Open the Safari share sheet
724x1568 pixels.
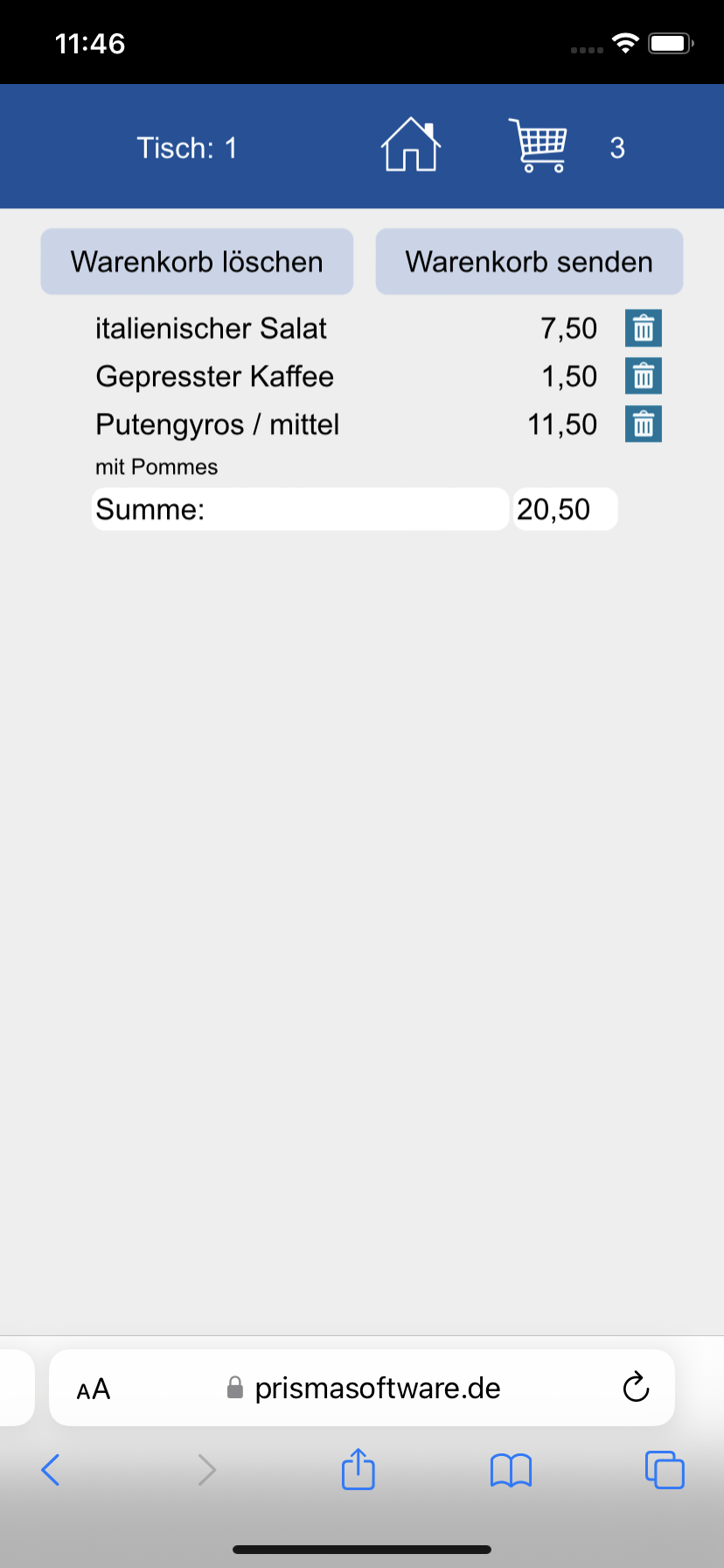pyautogui.click(x=359, y=1468)
